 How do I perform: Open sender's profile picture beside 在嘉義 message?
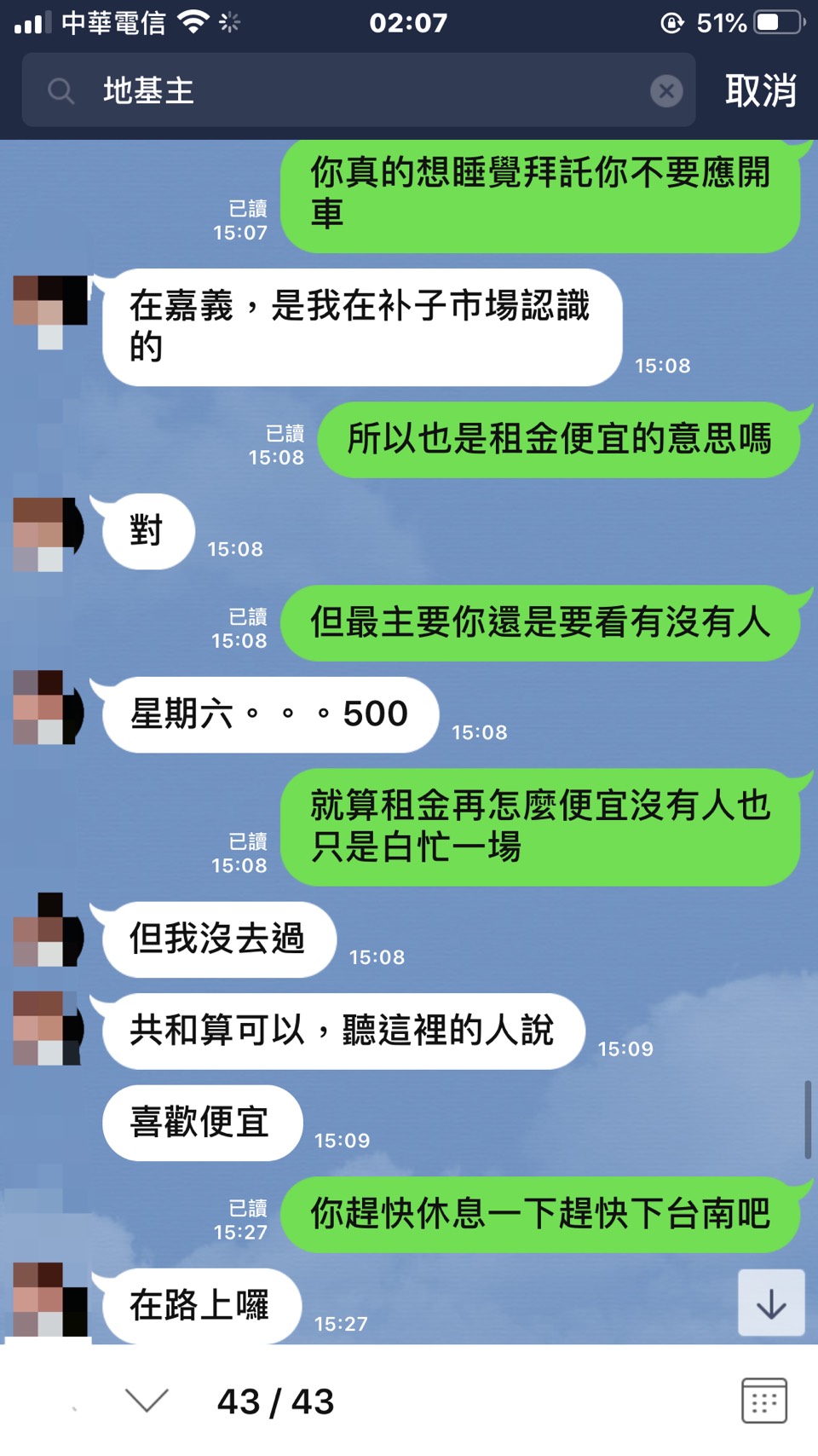50,310
